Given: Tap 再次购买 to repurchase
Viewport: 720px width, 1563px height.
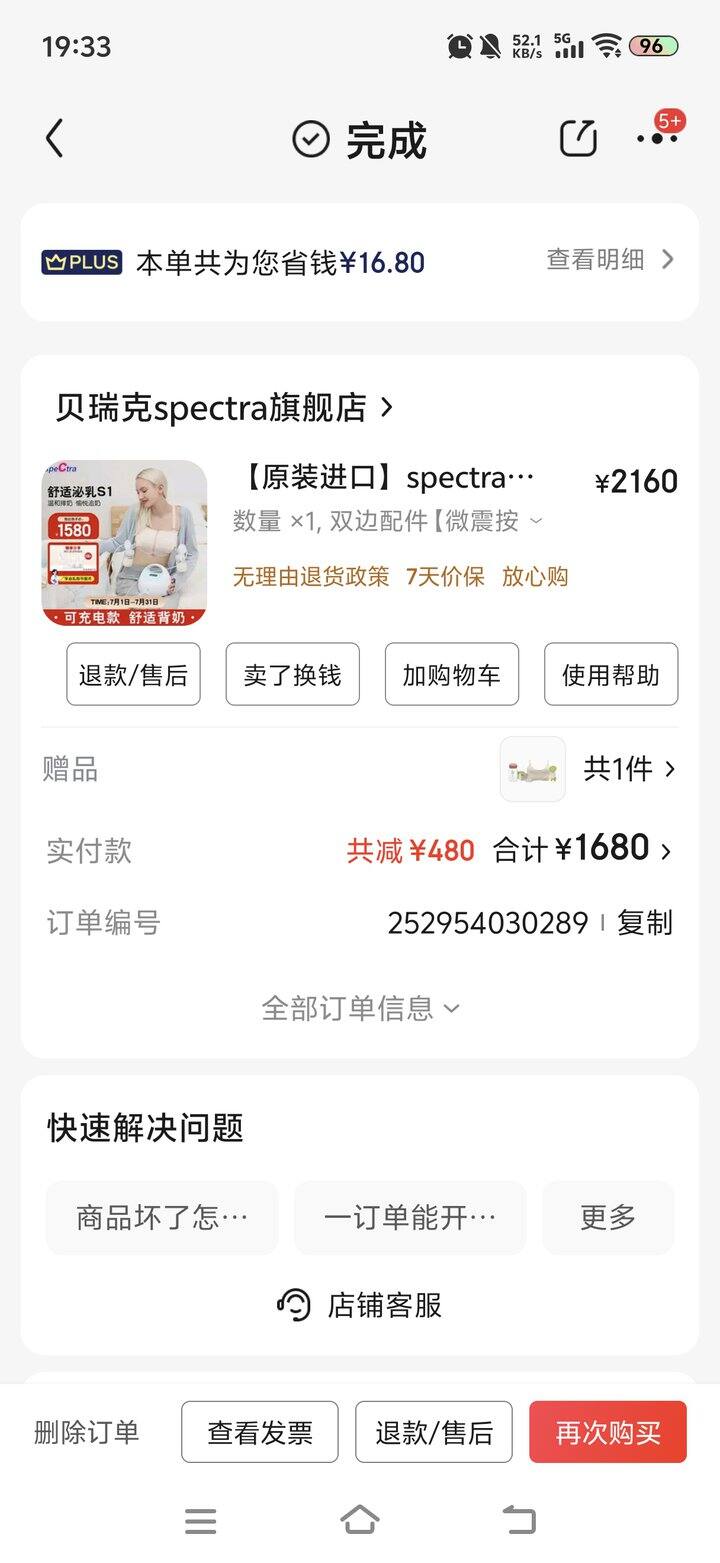Looking at the screenshot, I should coord(607,1432).
